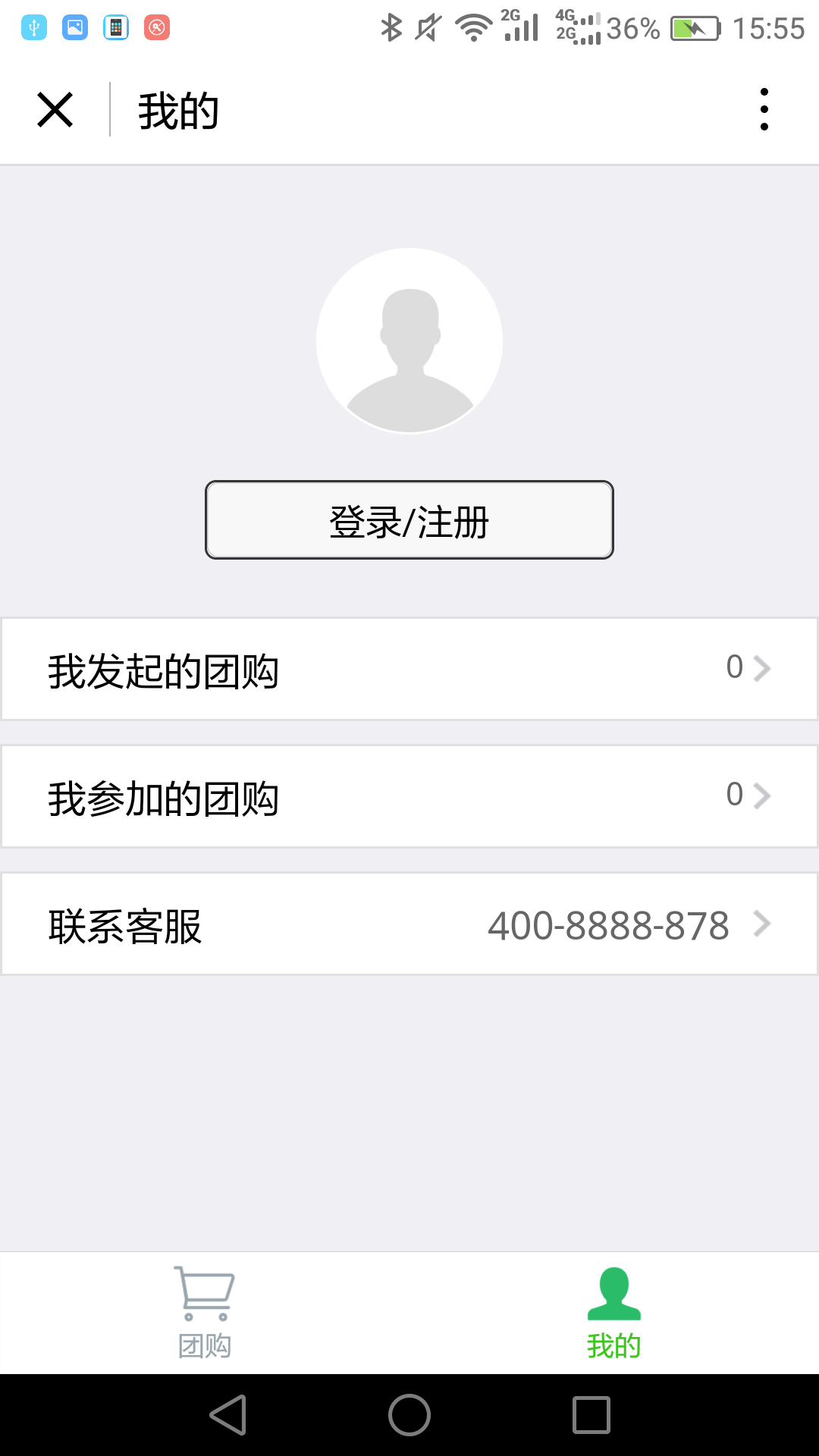Open 我参加的团购 list
819x1456 pixels.
(409, 796)
